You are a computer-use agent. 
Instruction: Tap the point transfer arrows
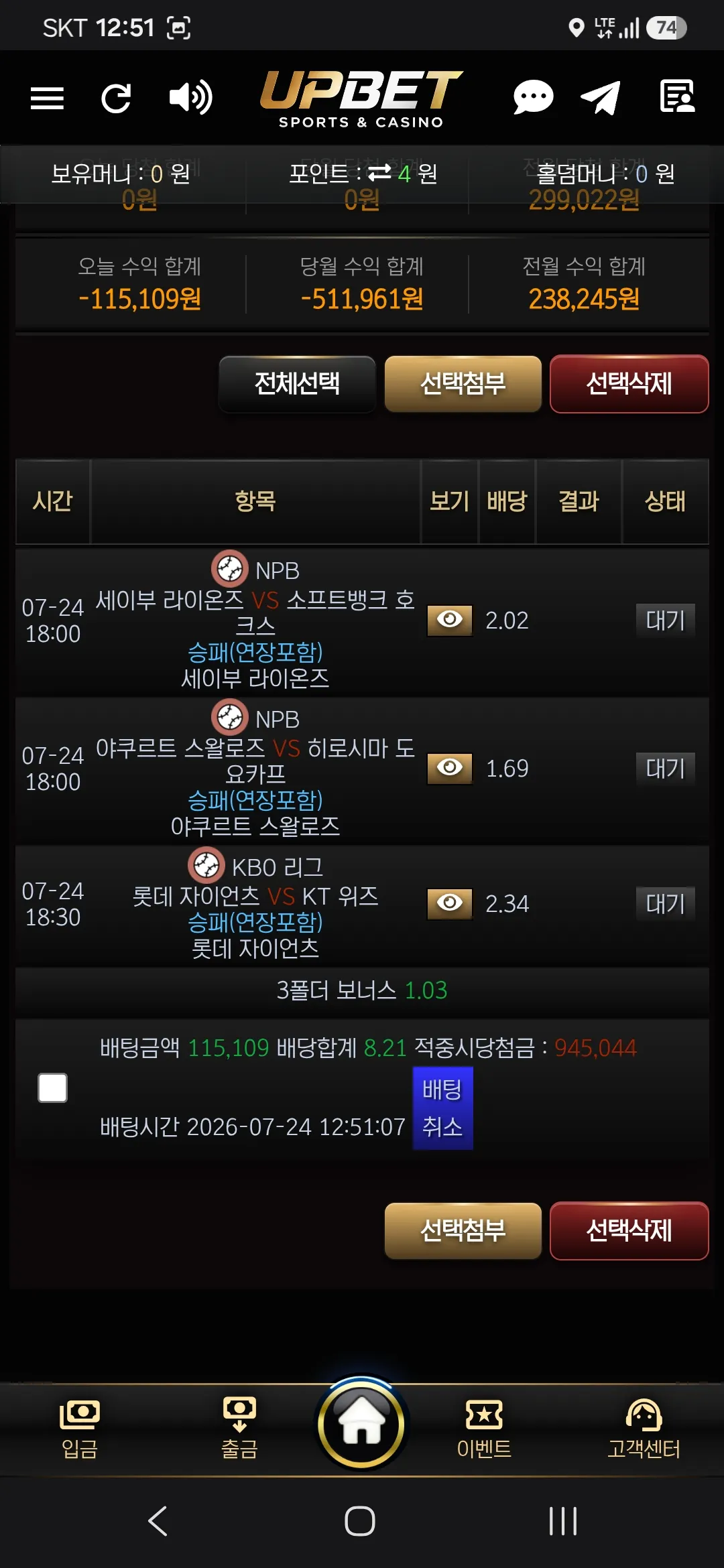point(379,174)
